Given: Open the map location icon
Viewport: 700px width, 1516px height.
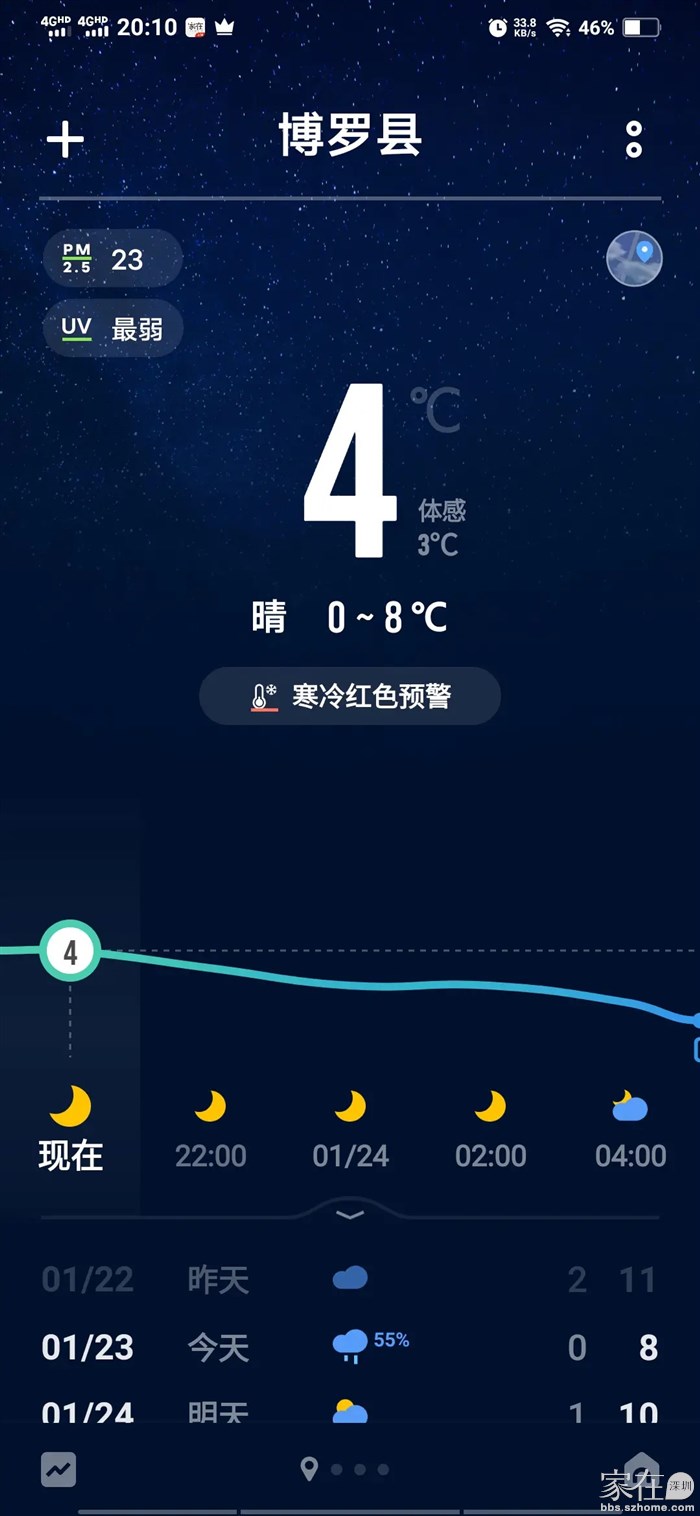Looking at the screenshot, I should tap(634, 258).
